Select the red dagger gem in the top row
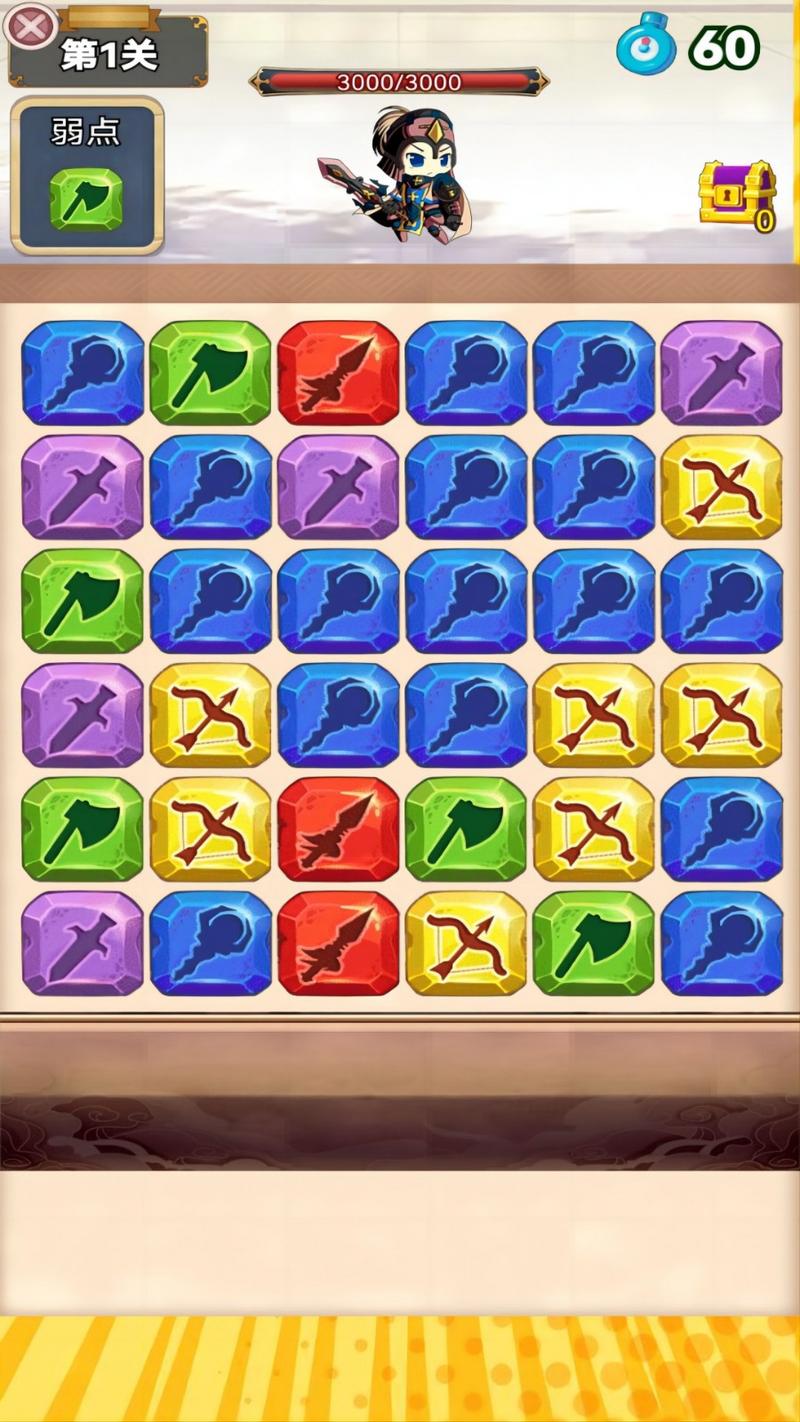 [338, 373]
